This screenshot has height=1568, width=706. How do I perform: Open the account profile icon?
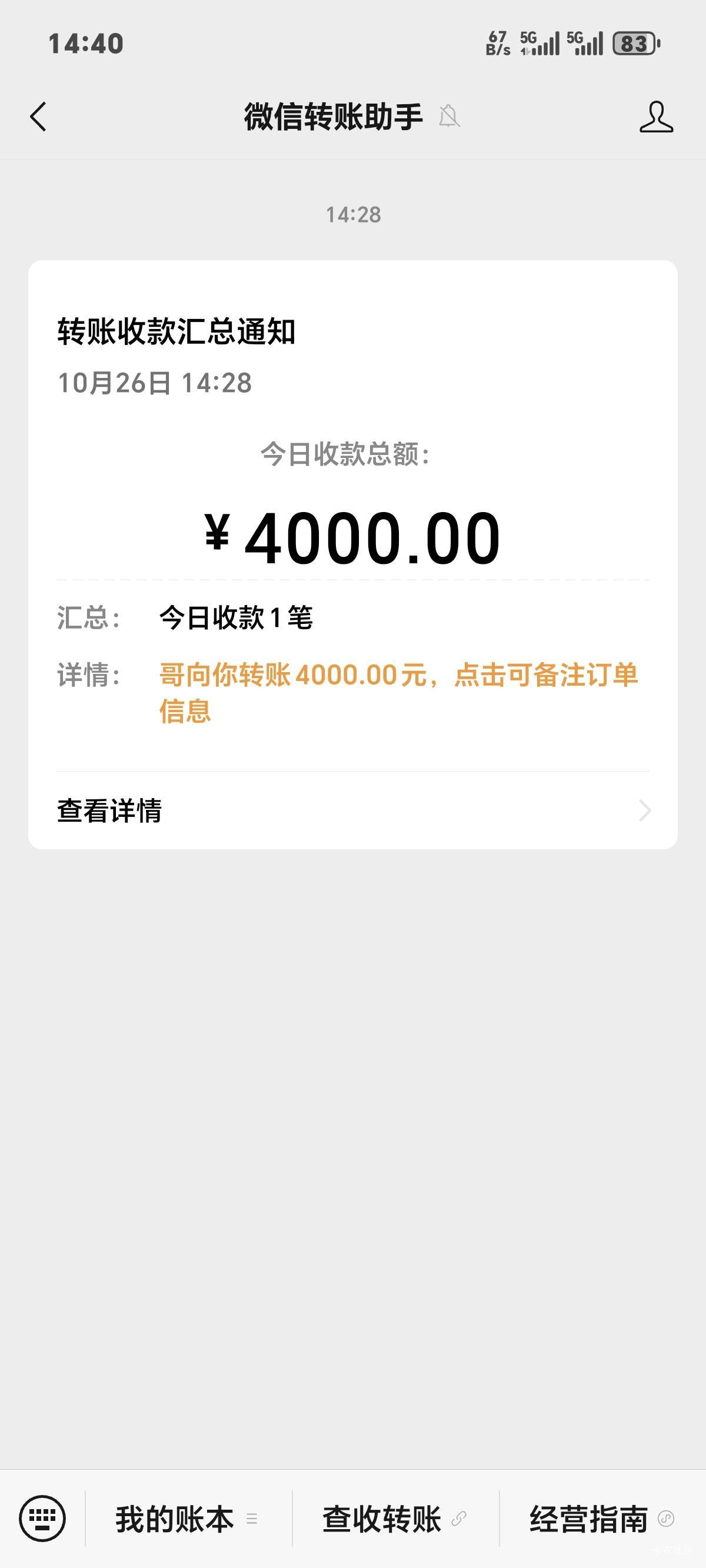[656, 117]
